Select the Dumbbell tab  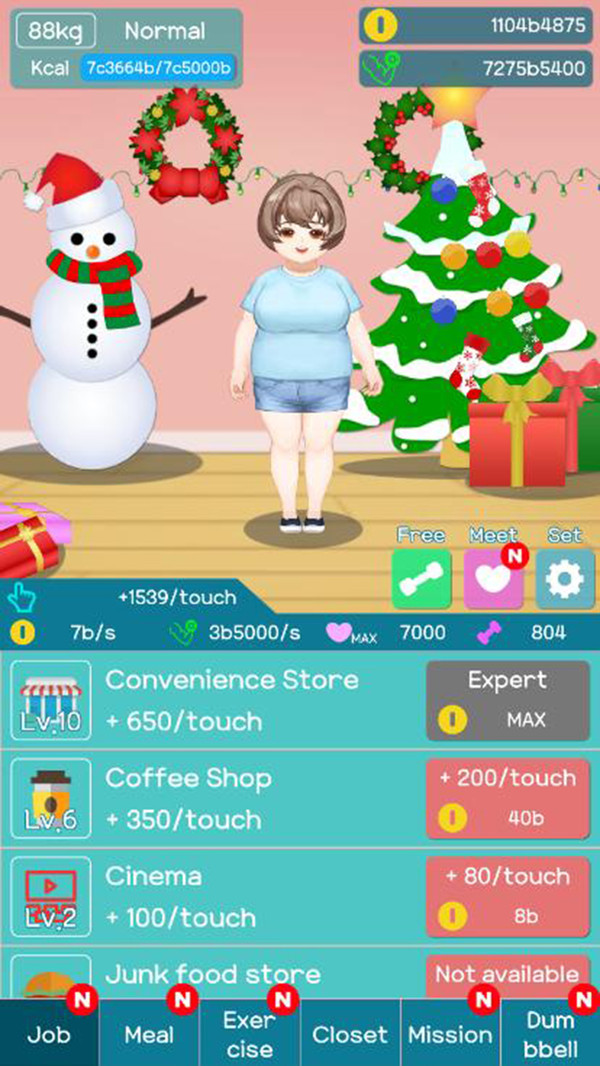(x=550, y=1034)
